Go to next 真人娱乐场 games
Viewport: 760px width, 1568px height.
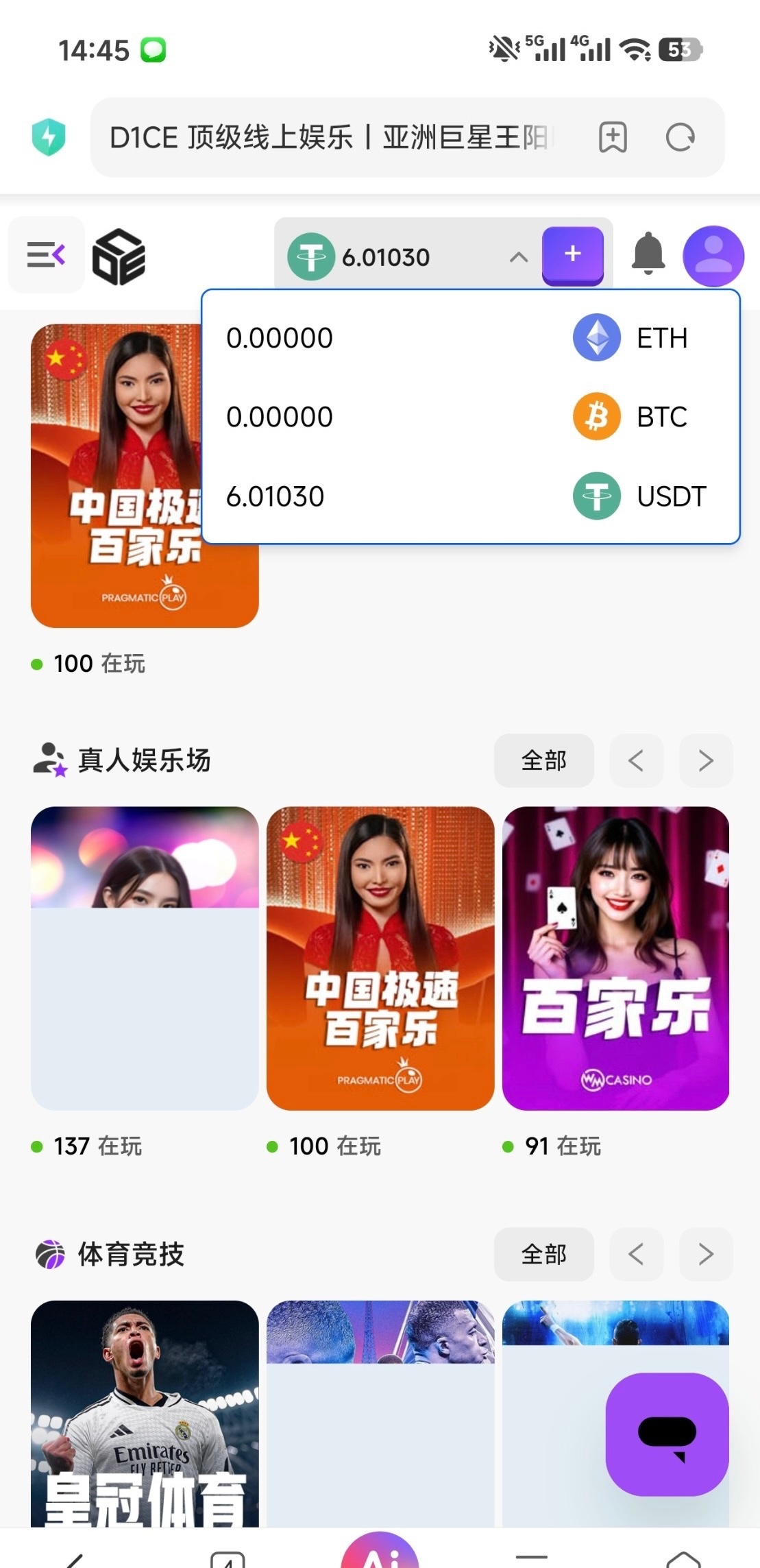(x=706, y=760)
